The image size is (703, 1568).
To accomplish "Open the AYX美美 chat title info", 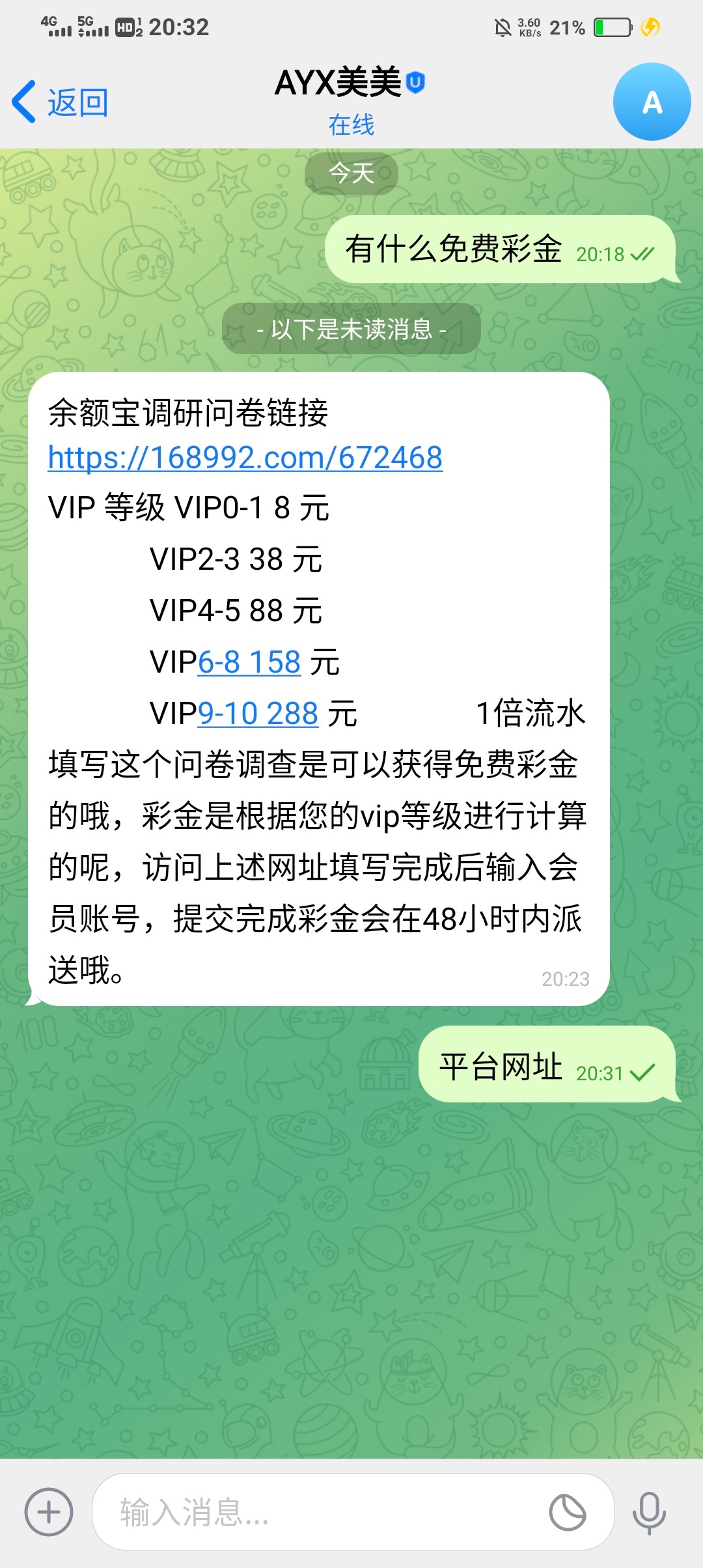I will (x=350, y=101).
